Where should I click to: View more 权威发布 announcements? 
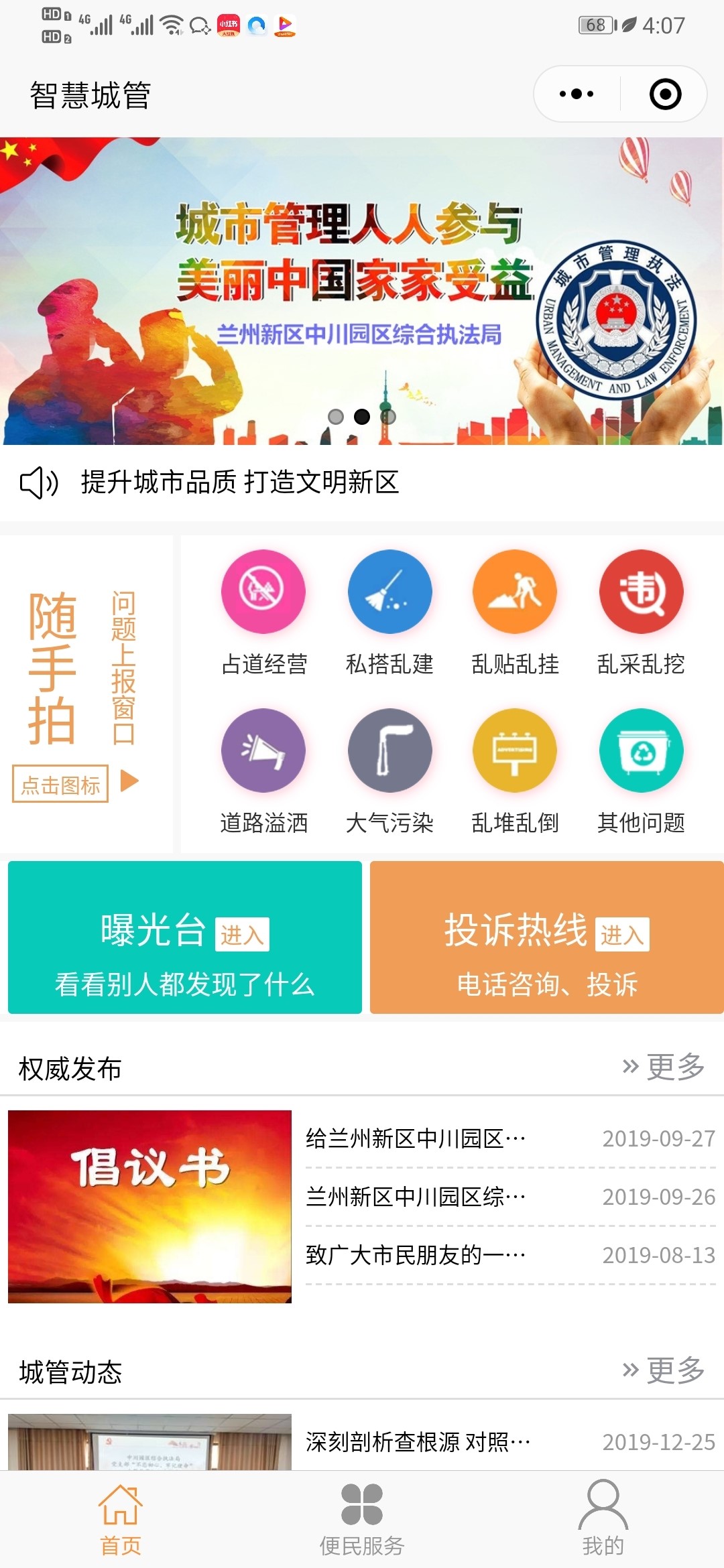coord(664,1067)
